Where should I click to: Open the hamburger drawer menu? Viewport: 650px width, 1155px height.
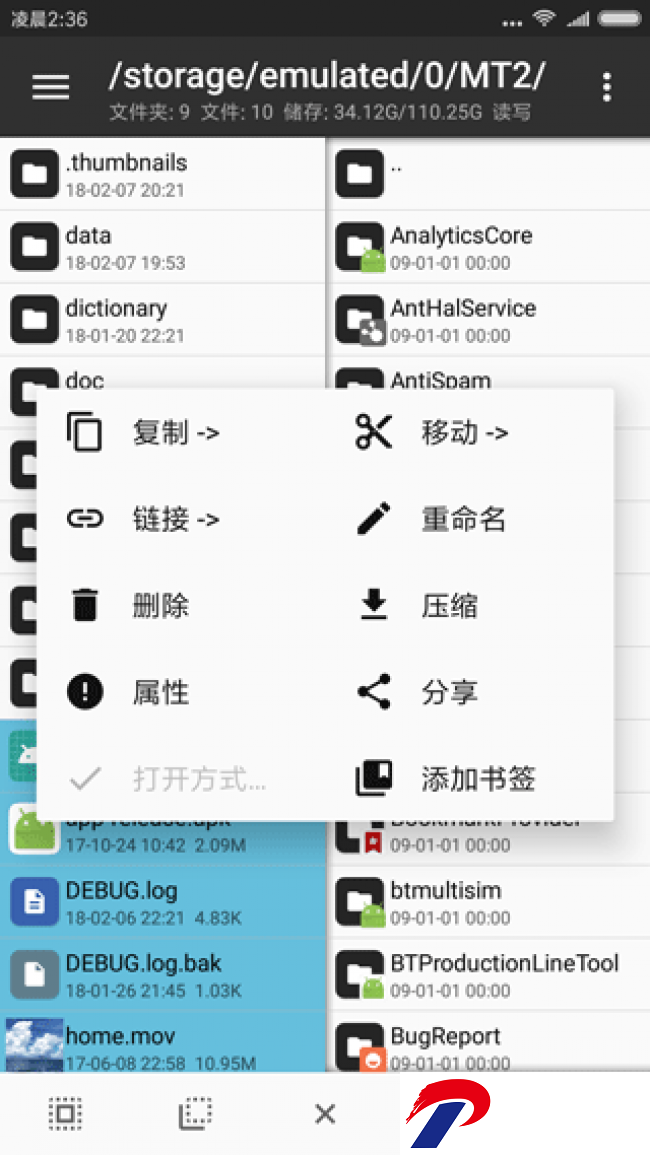click(x=51, y=87)
